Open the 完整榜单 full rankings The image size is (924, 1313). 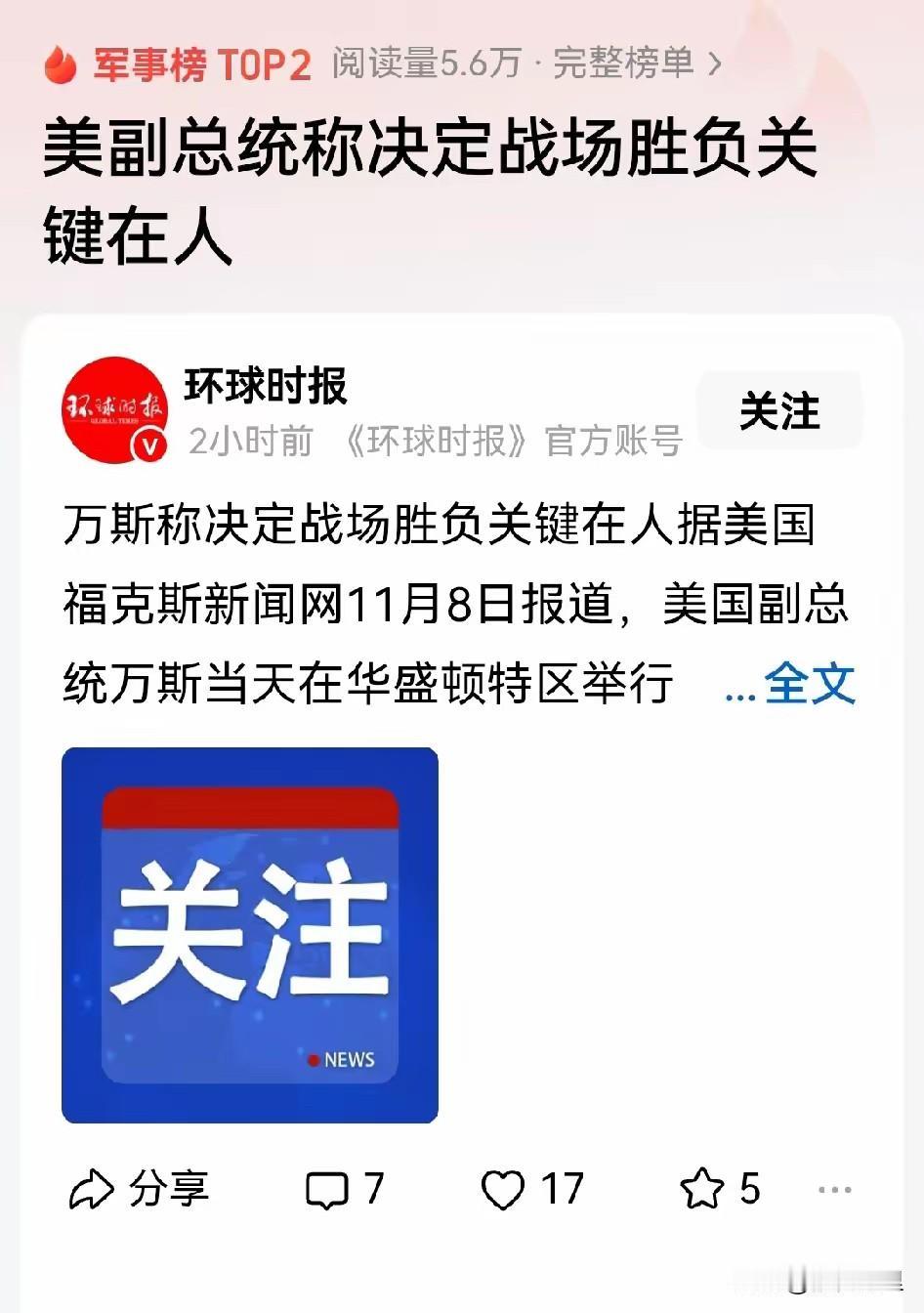[x=625, y=63]
